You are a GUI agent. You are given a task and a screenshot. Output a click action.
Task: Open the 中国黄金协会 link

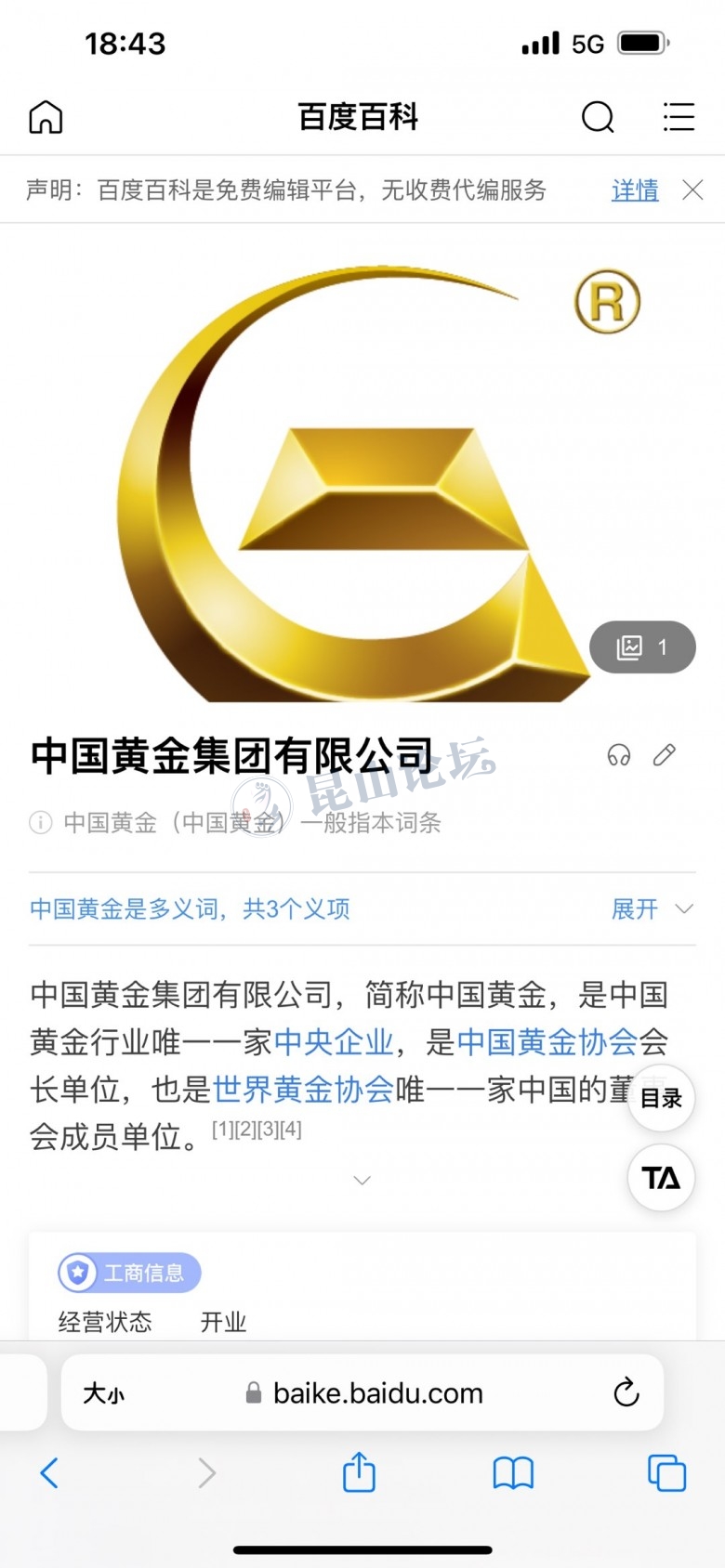(547, 1042)
